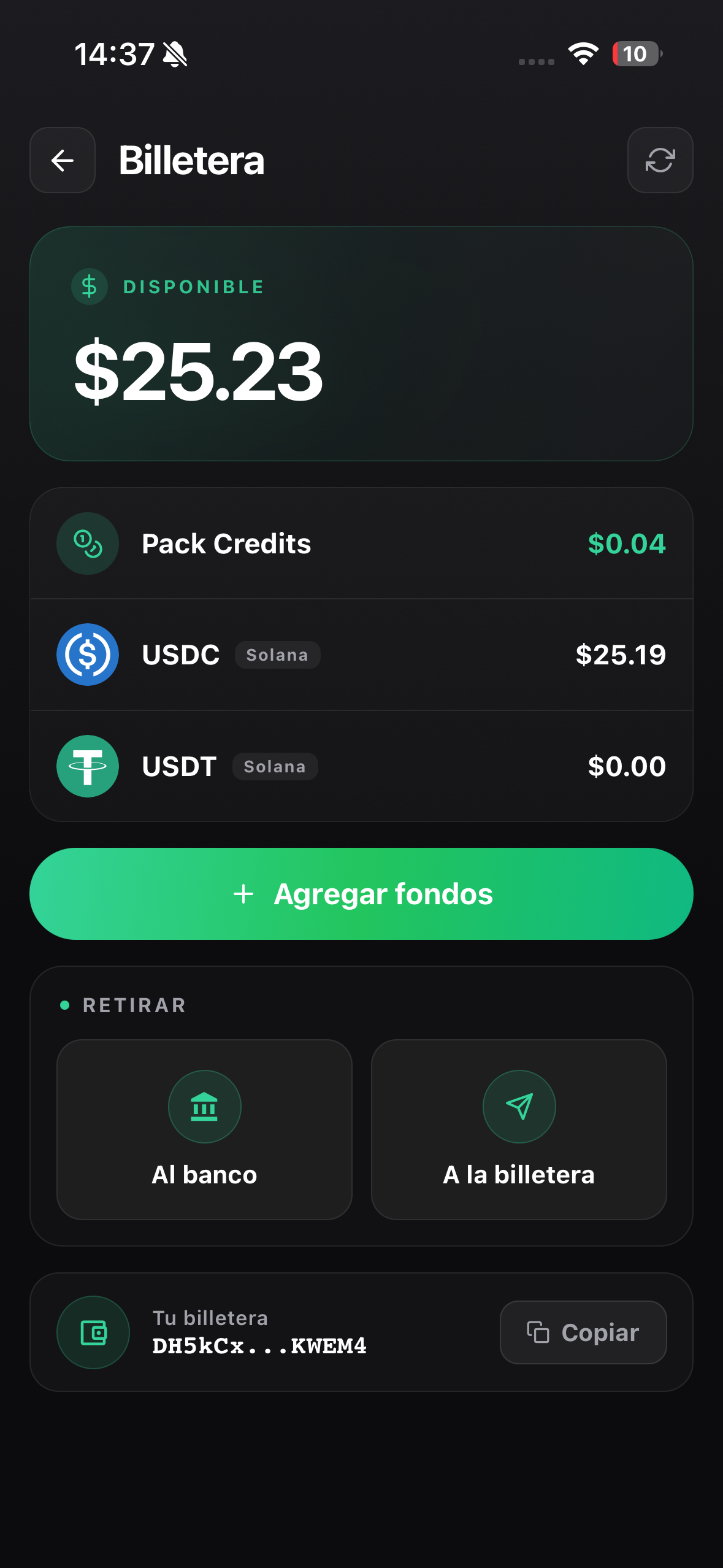This screenshot has width=723, height=1568.
Task: Open the USDC Solana balance row
Action: (x=361, y=655)
